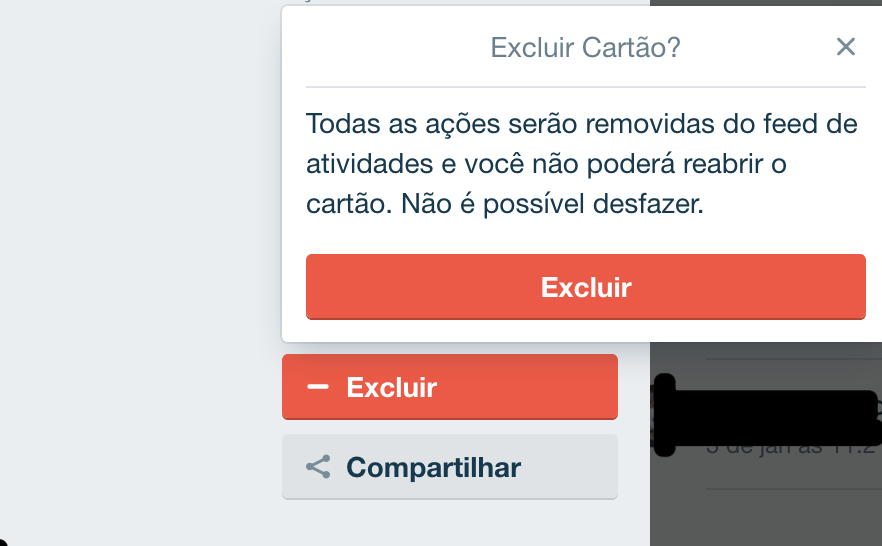Open the Compartilhar share option

tap(449, 467)
